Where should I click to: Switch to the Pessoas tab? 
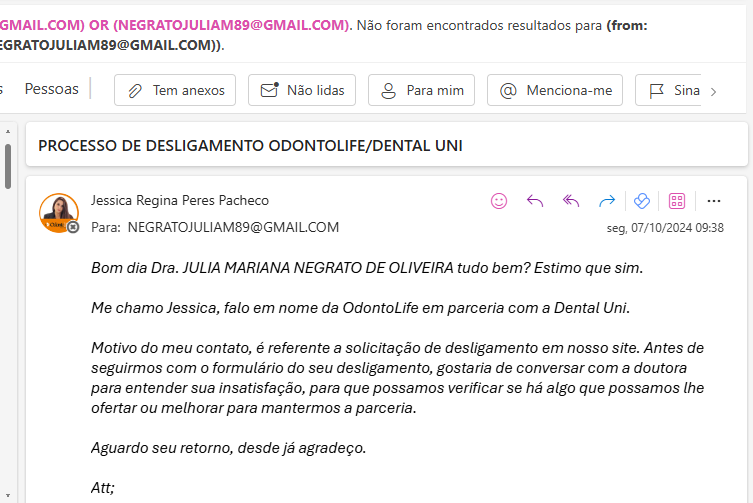[52, 89]
